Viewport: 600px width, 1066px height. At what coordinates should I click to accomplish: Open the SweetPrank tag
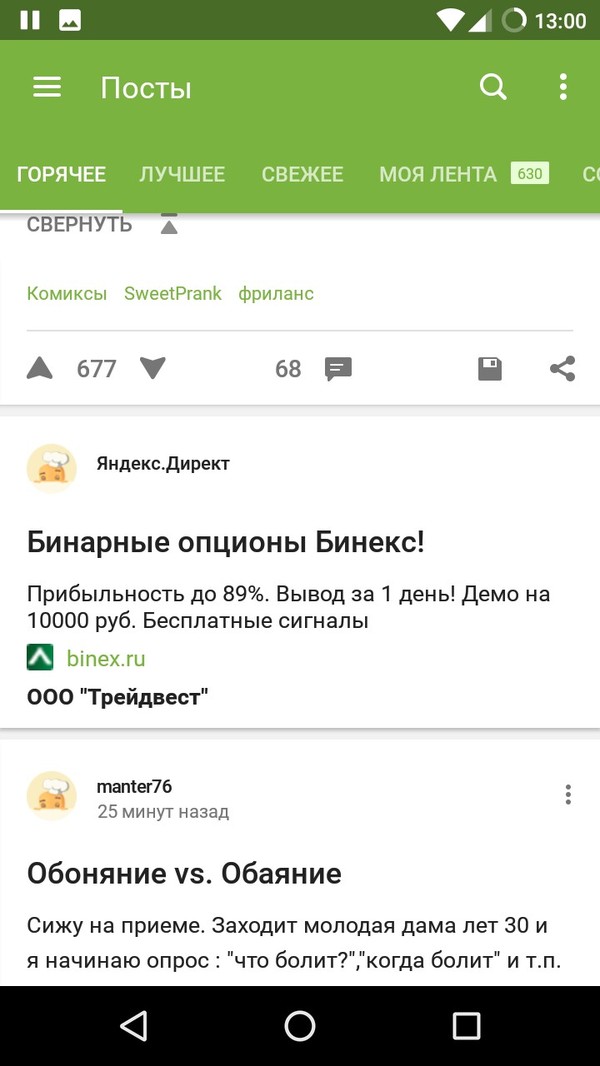(x=173, y=293)
